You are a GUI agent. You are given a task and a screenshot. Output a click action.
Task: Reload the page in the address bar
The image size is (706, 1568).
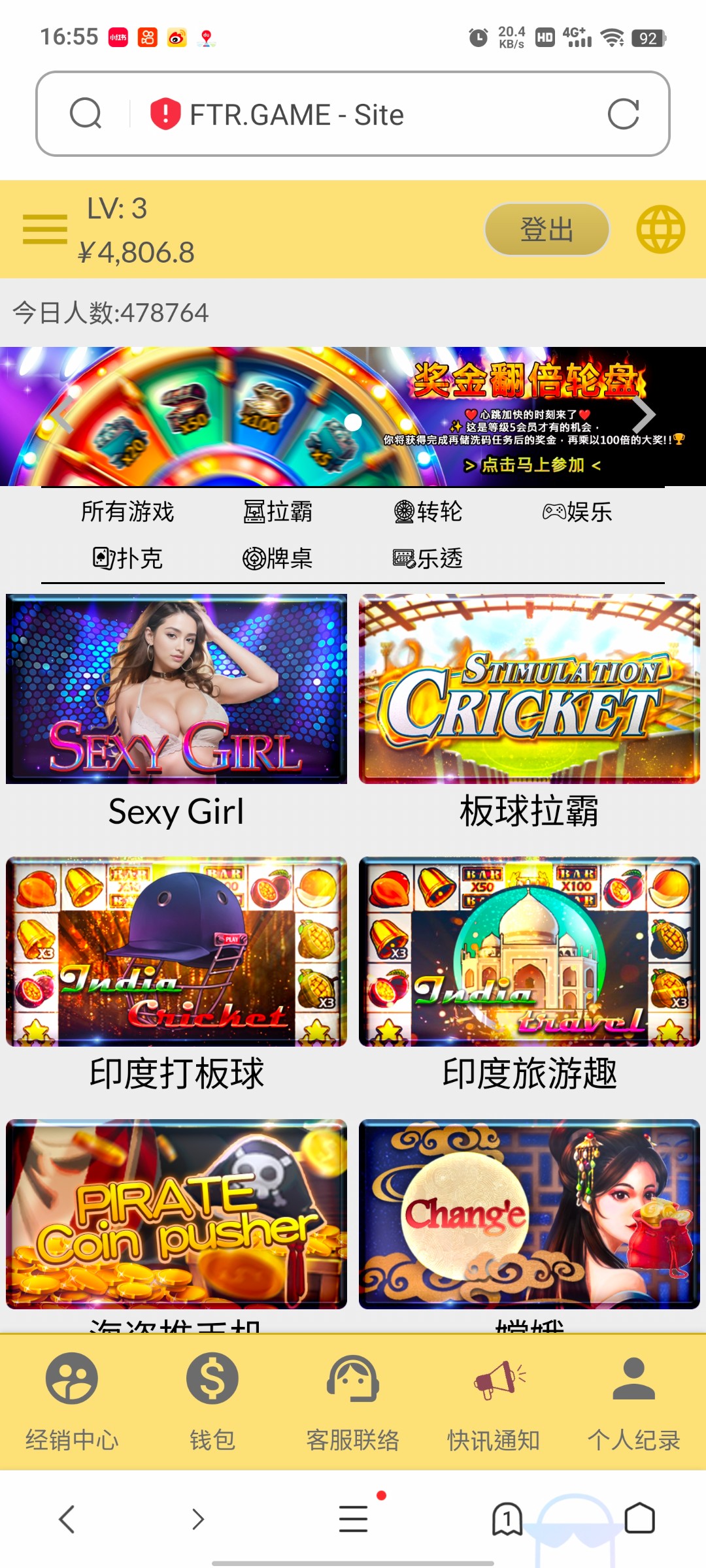pos(623,114)
